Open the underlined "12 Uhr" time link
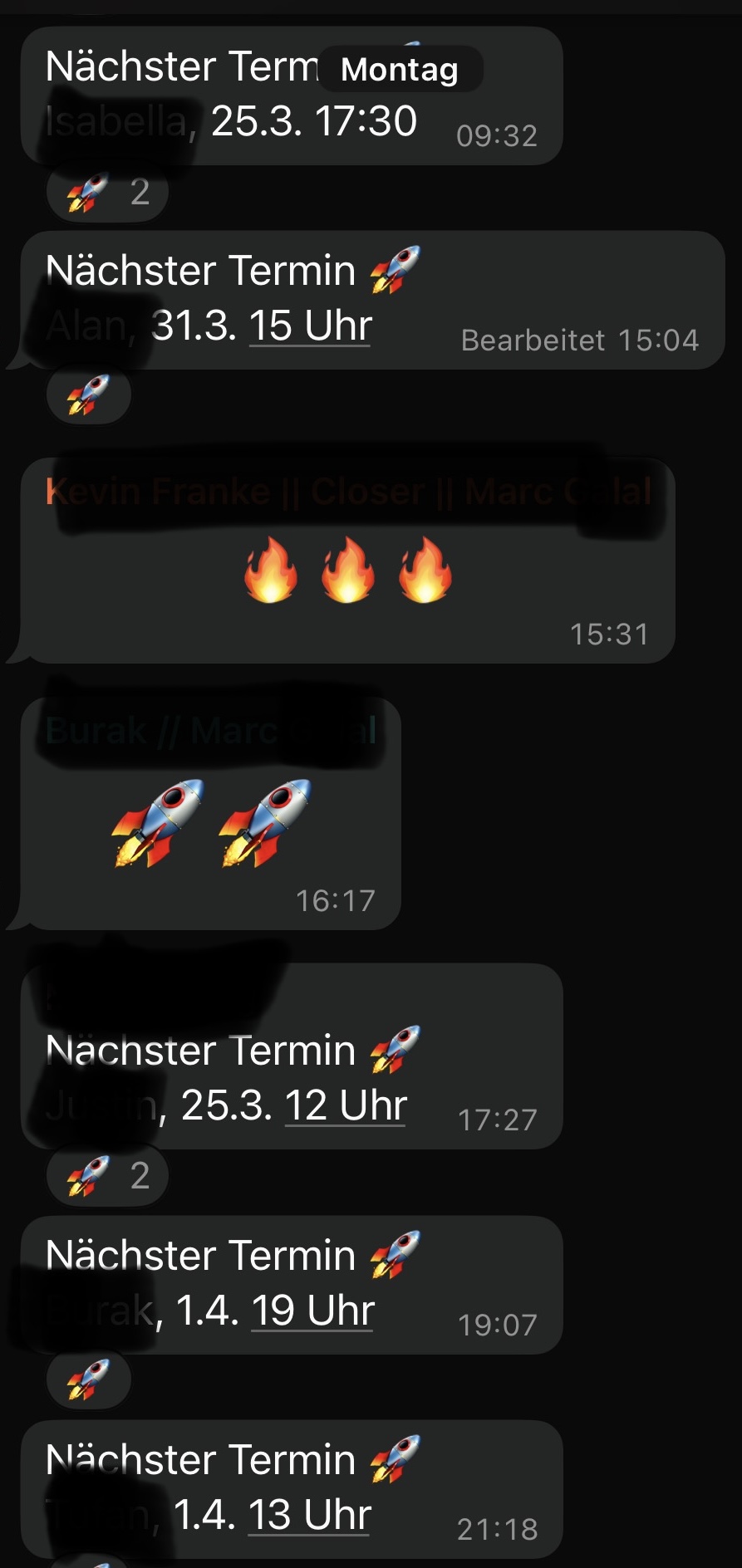This screenshot has height=1568, width=742. tap(345, 1105)
